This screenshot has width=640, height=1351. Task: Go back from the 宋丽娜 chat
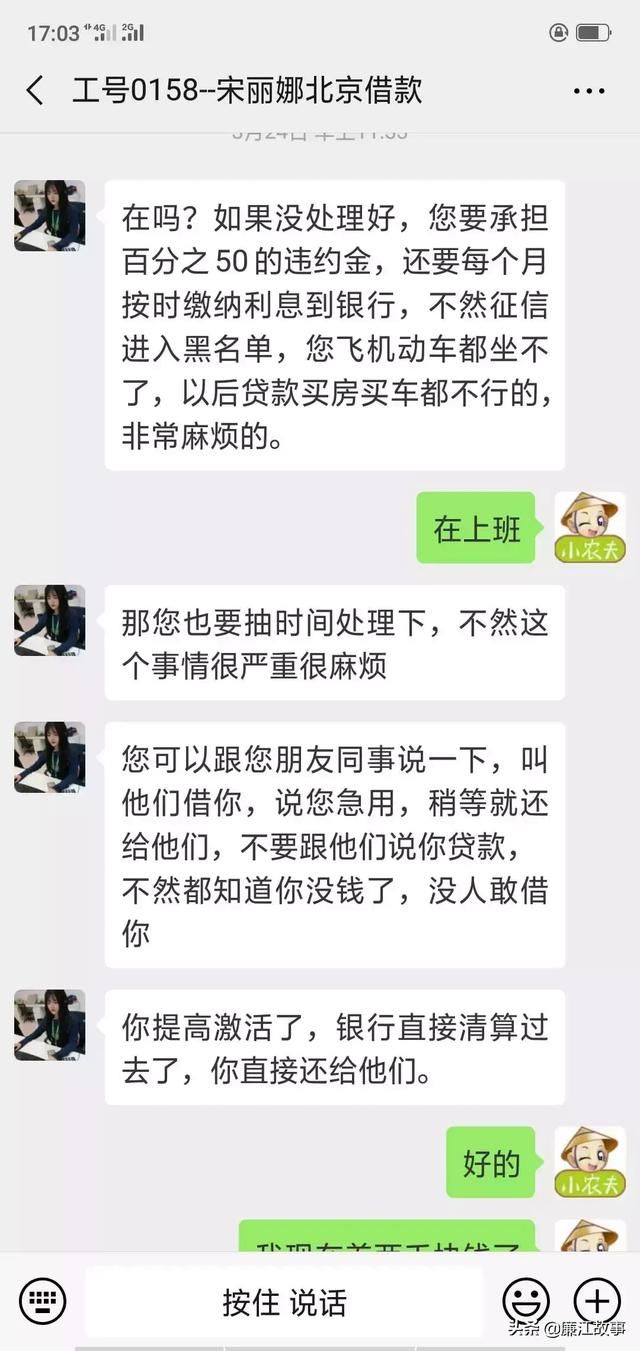(35, 91)
